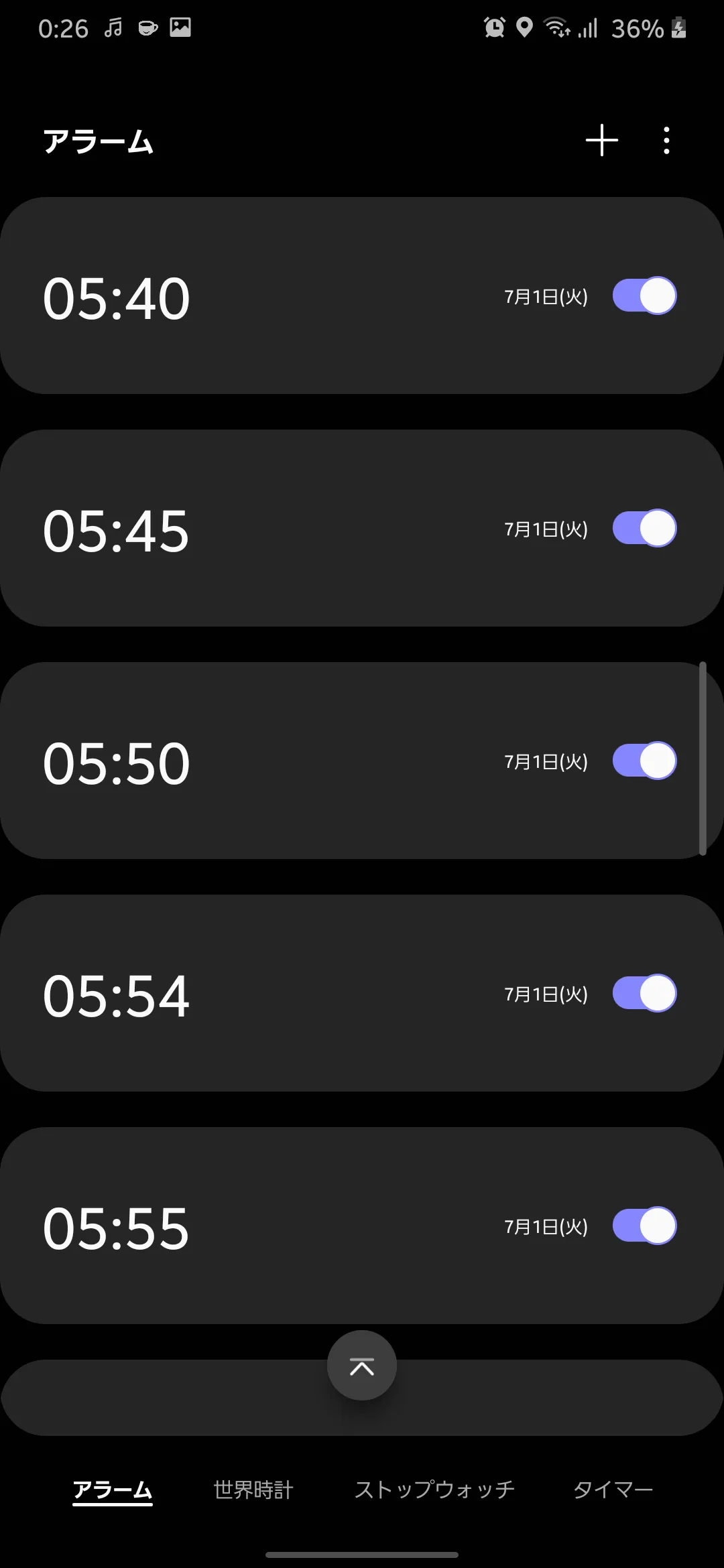Open the 05:40 alarm settings

[x=362, y=296]
